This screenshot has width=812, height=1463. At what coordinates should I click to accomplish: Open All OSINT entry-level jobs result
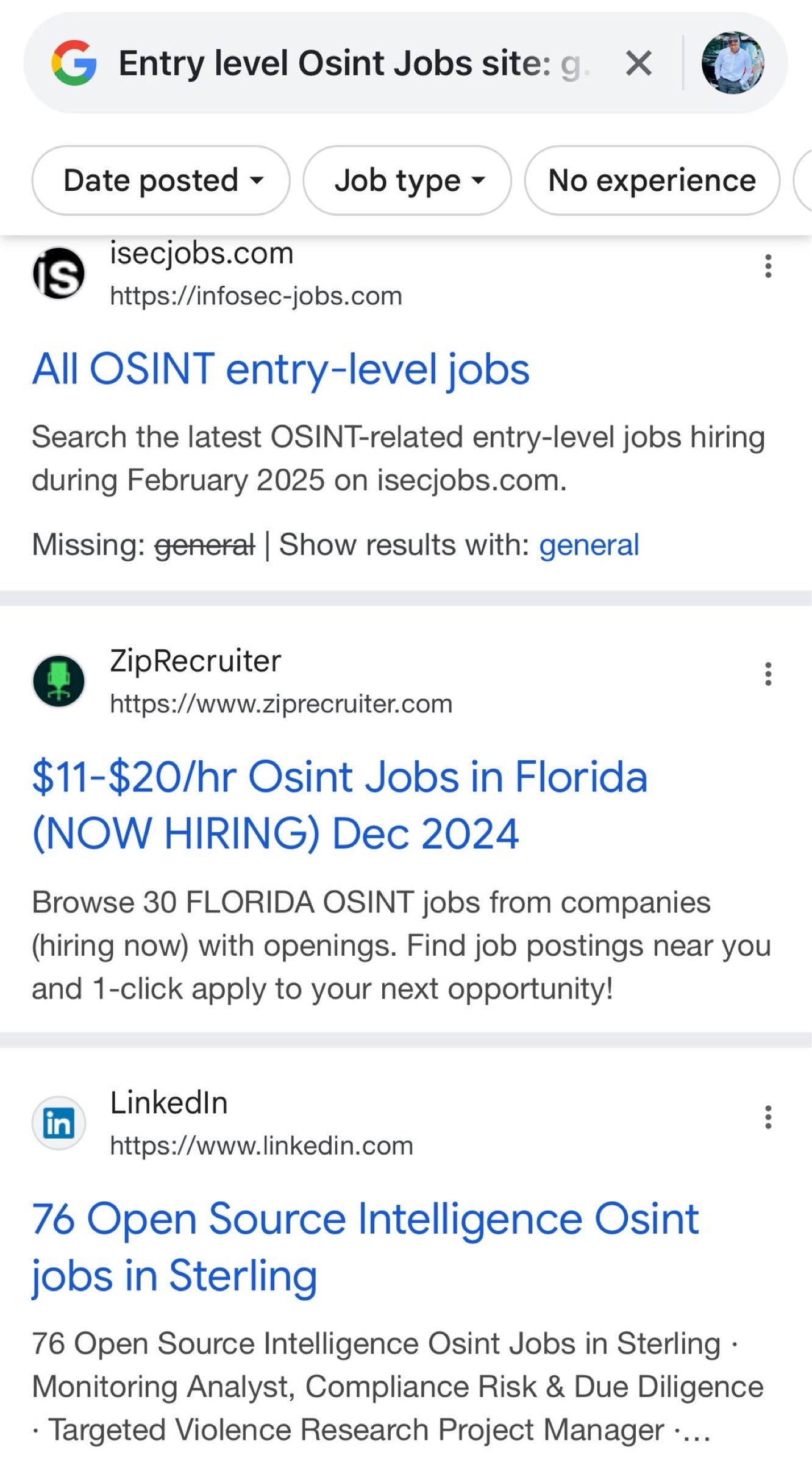280,369
